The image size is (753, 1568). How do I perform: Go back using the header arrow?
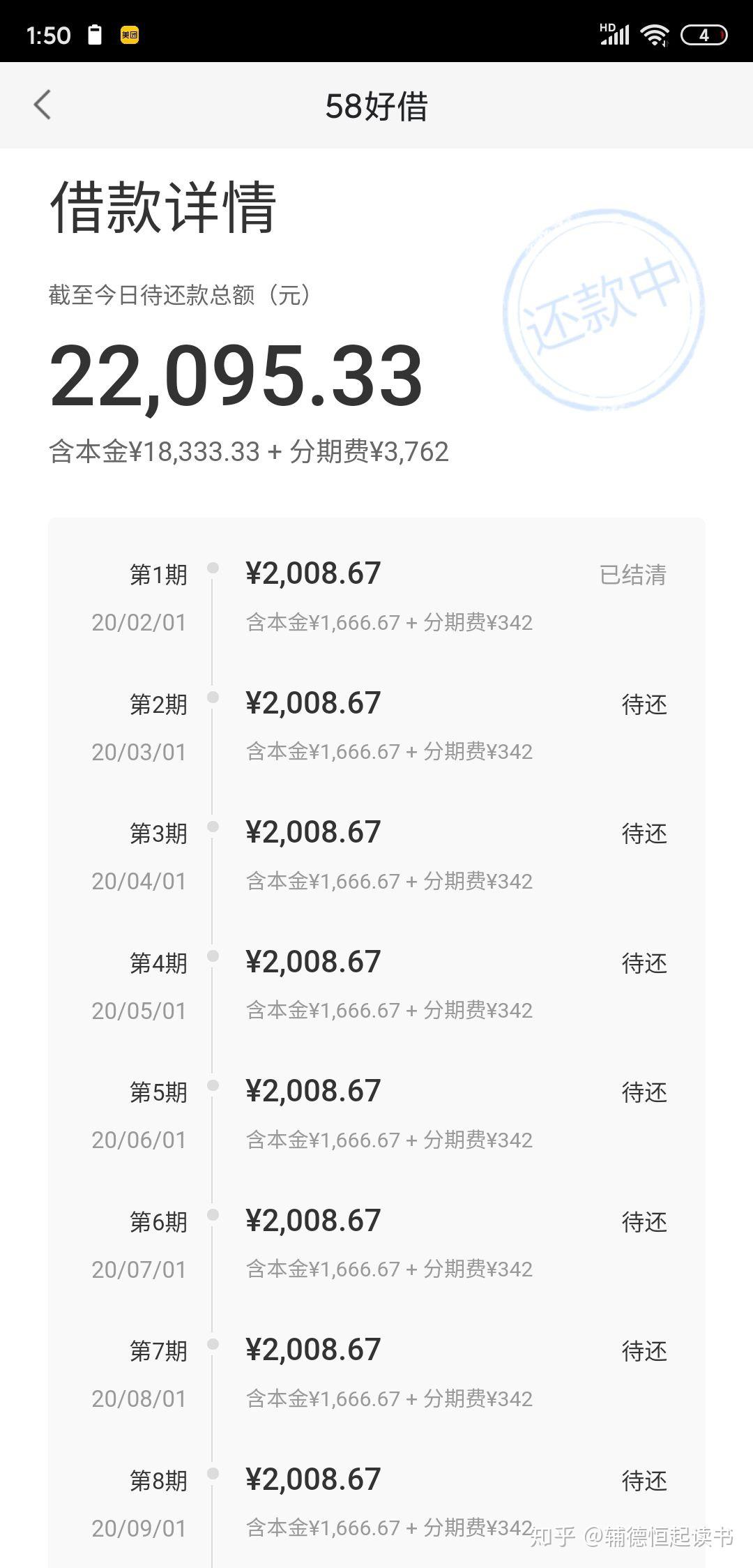43,105
